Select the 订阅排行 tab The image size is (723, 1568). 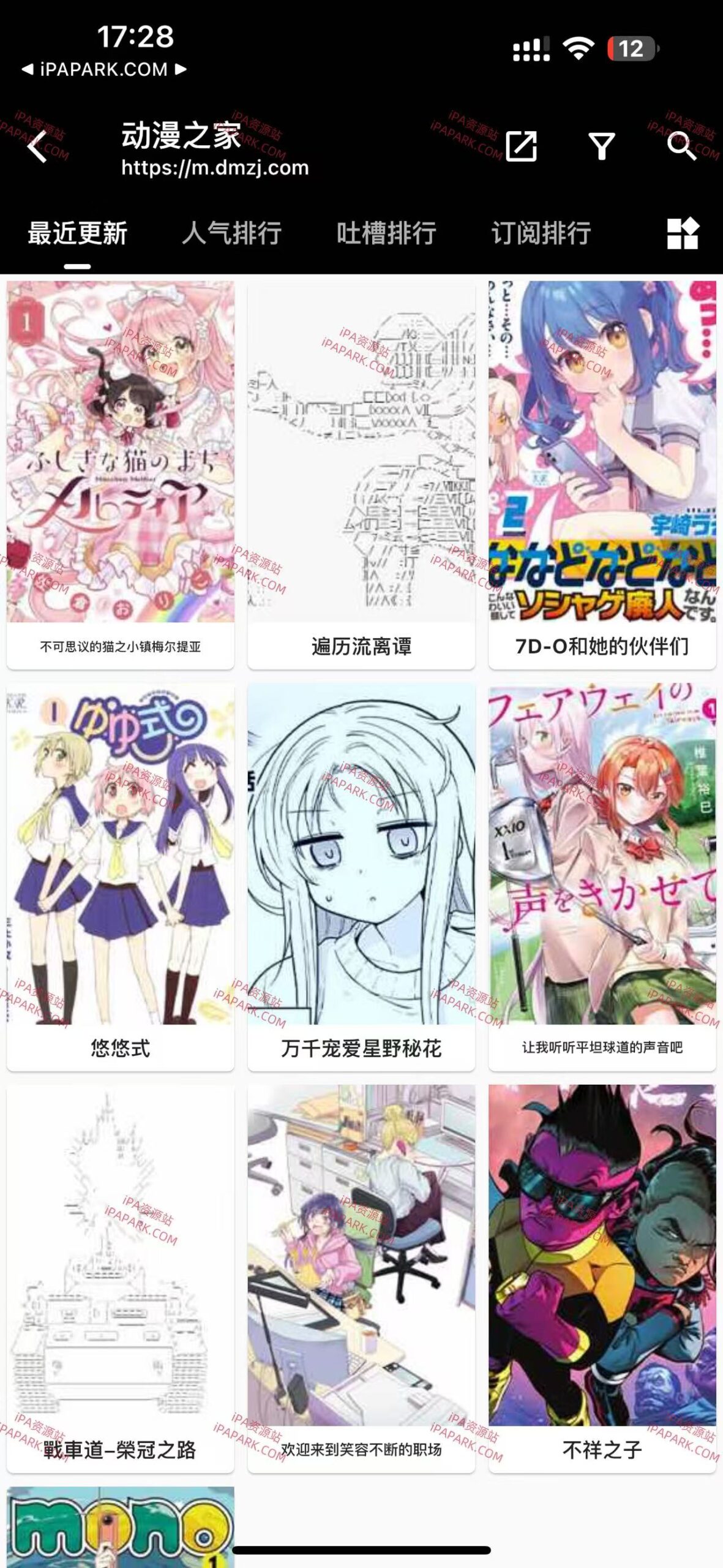pyautogui.click(x=541, y=233)
